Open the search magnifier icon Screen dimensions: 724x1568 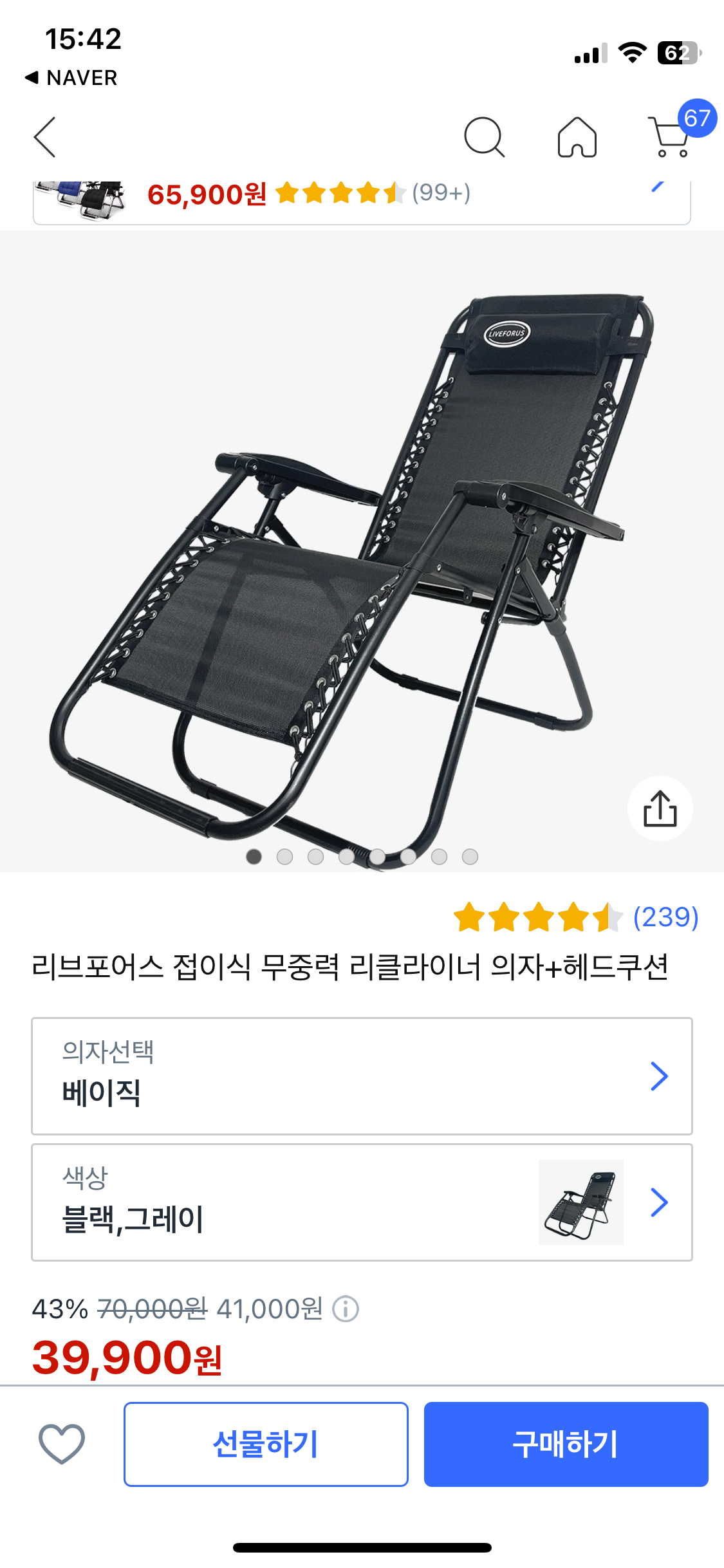(484, 137)
